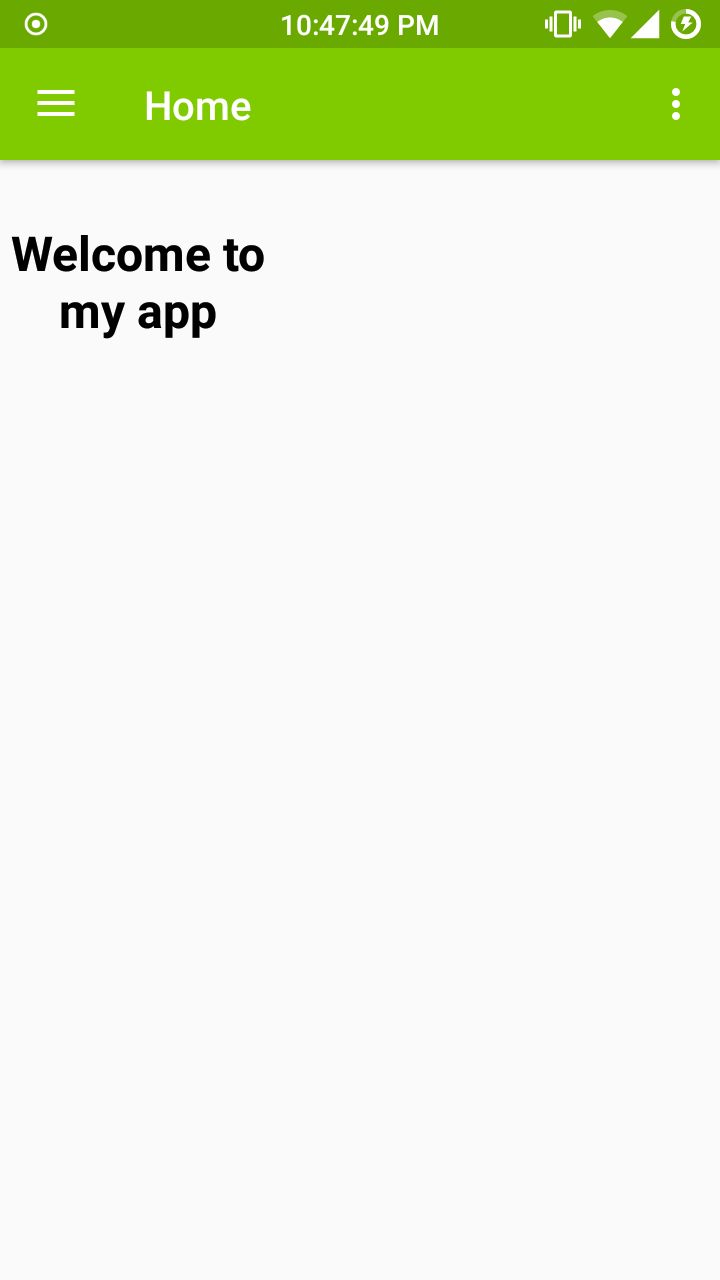
Task: Open the navigation drawer menu
Action: [56, 104]
